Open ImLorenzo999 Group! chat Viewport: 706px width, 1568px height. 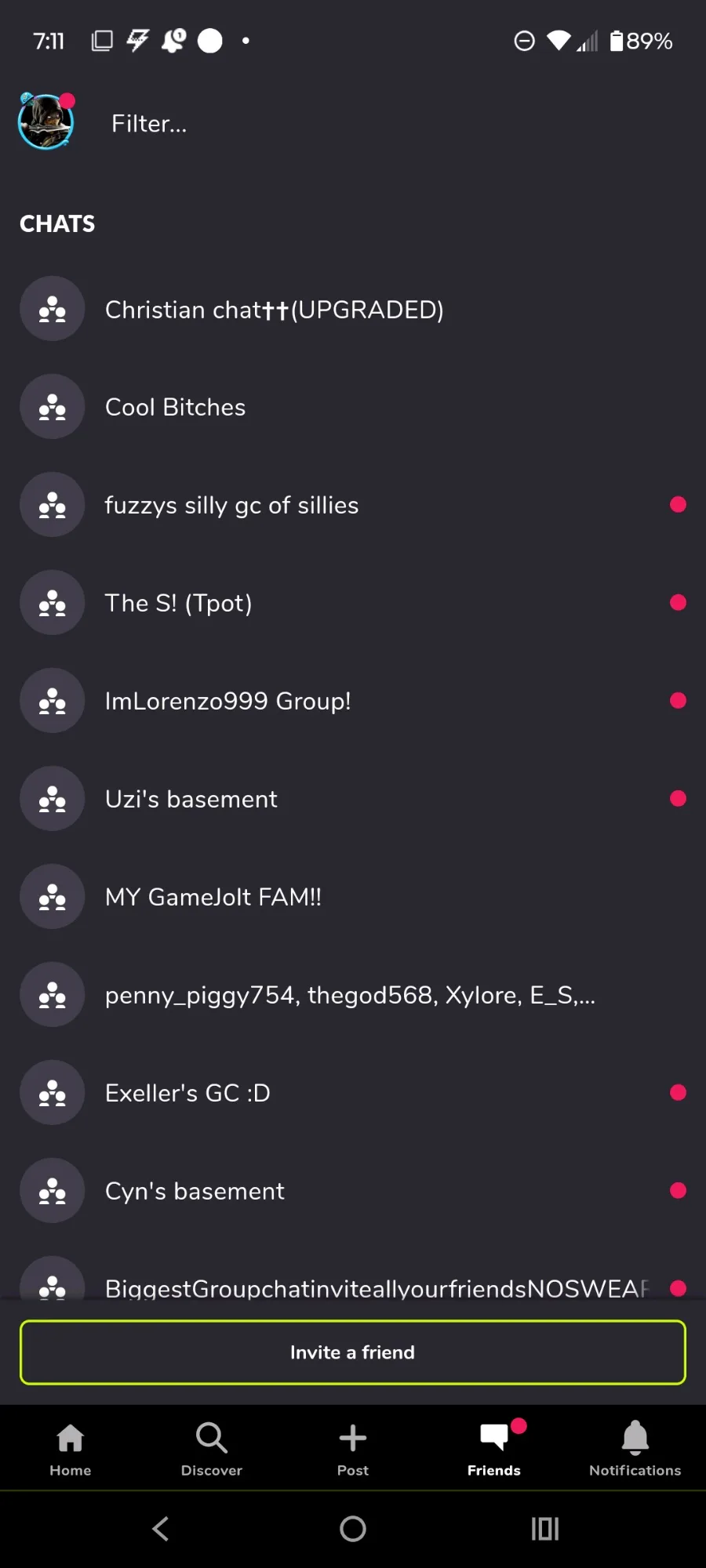pyautogui.click(x=353, y=701)
